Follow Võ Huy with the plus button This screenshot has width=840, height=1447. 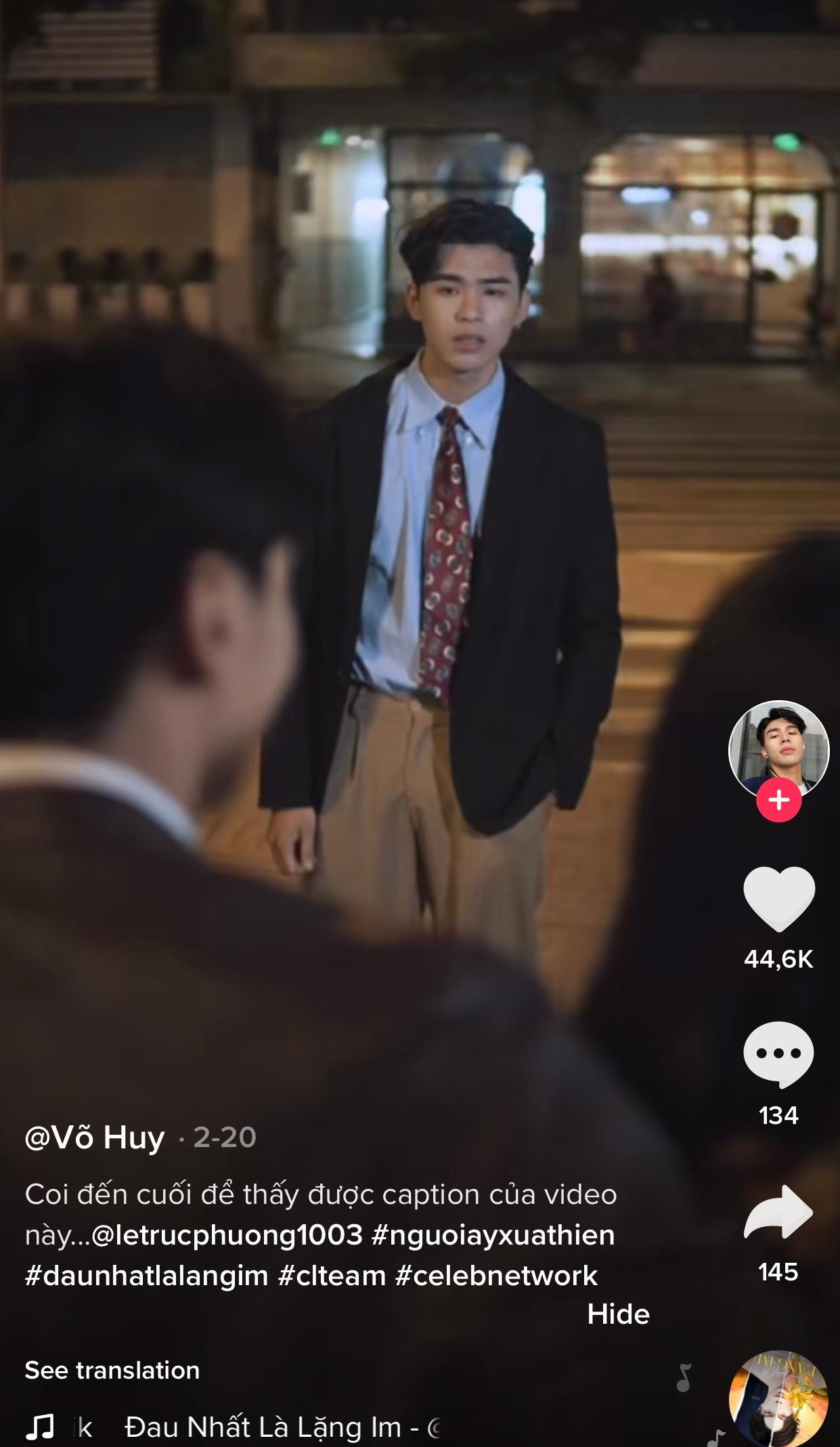(x=778, y=800)
